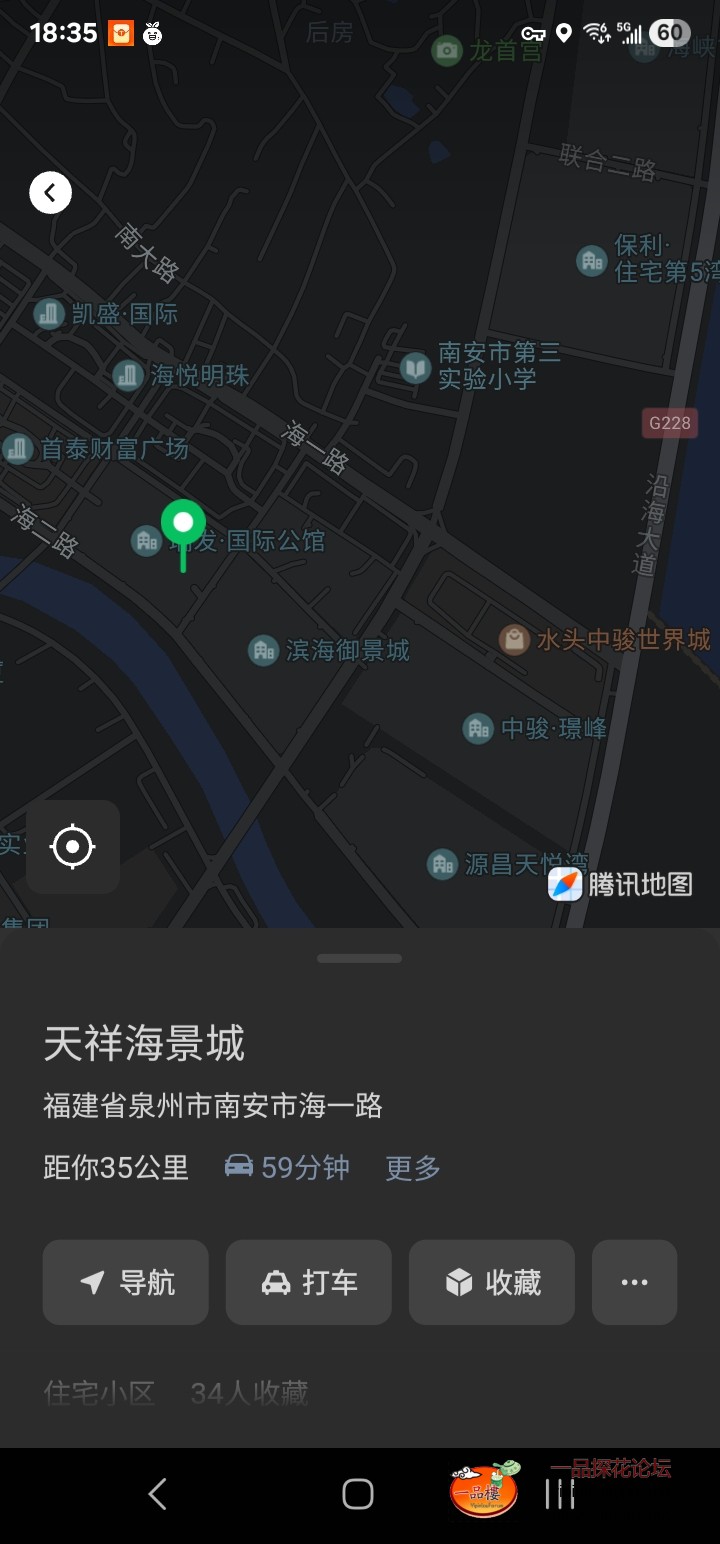Viewport: 720px width, 1544px height.
Task: Tap the battery indicator showing 60
Action: point(668,33)
